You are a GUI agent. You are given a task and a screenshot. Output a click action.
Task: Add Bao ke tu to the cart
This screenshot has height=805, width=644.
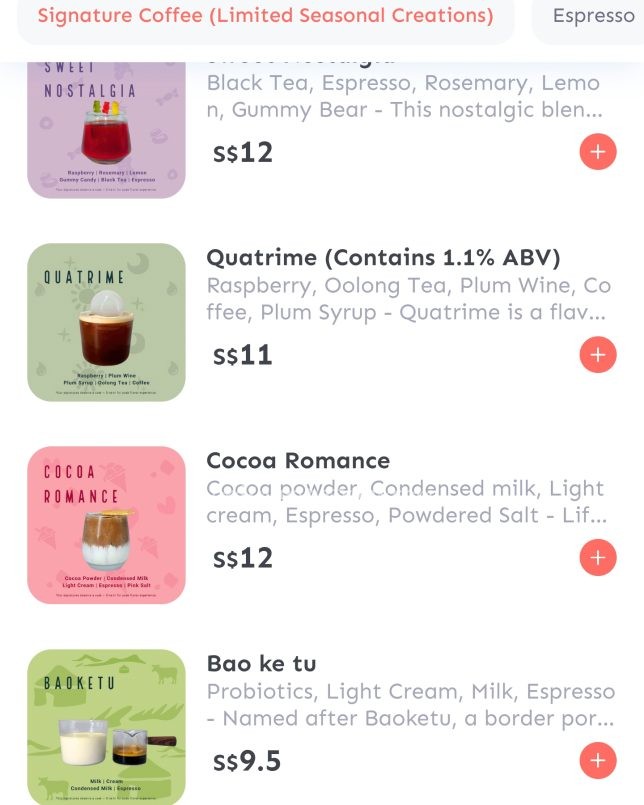coord(598,761)
